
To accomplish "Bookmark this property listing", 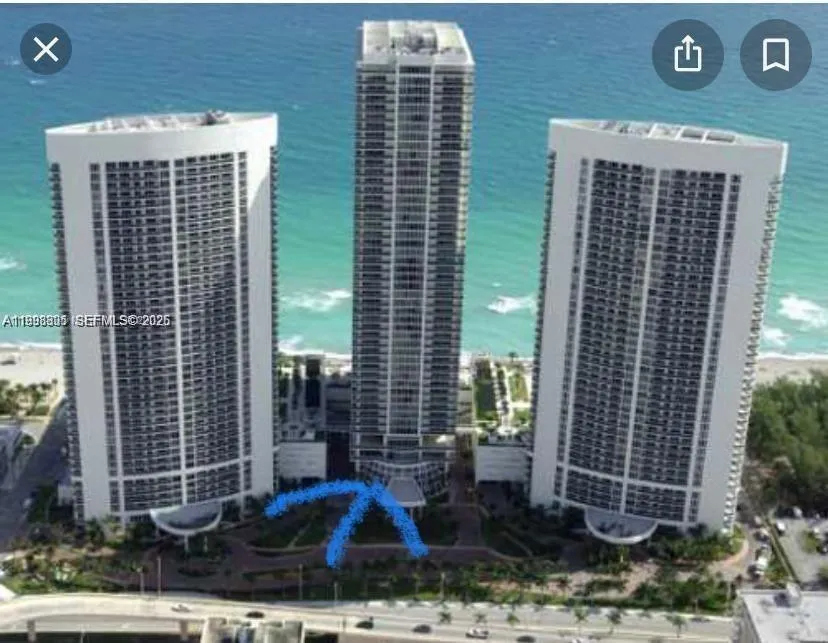I will 775,55.
